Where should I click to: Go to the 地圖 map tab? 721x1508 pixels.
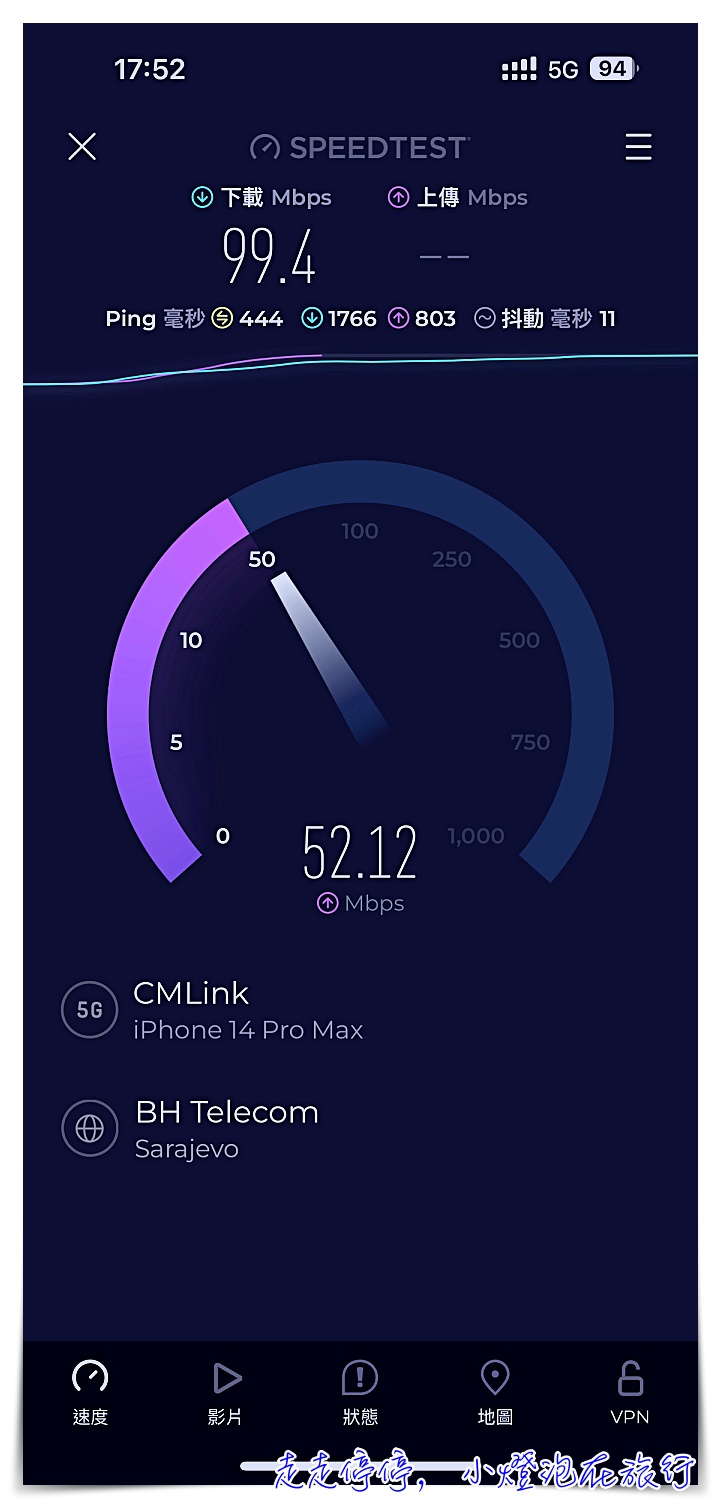tap(495, 1391)
